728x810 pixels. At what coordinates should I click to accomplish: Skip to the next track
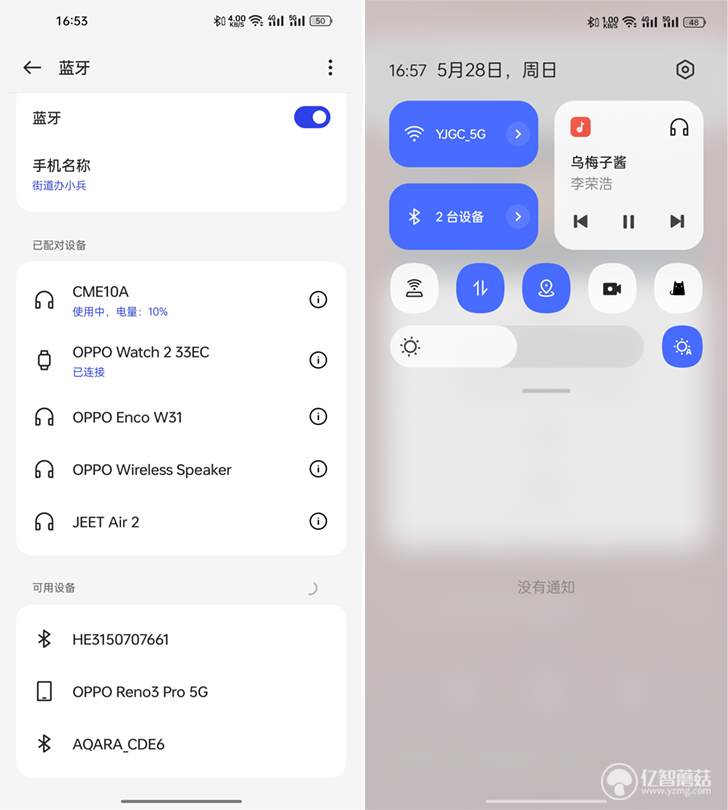point(677,222)
